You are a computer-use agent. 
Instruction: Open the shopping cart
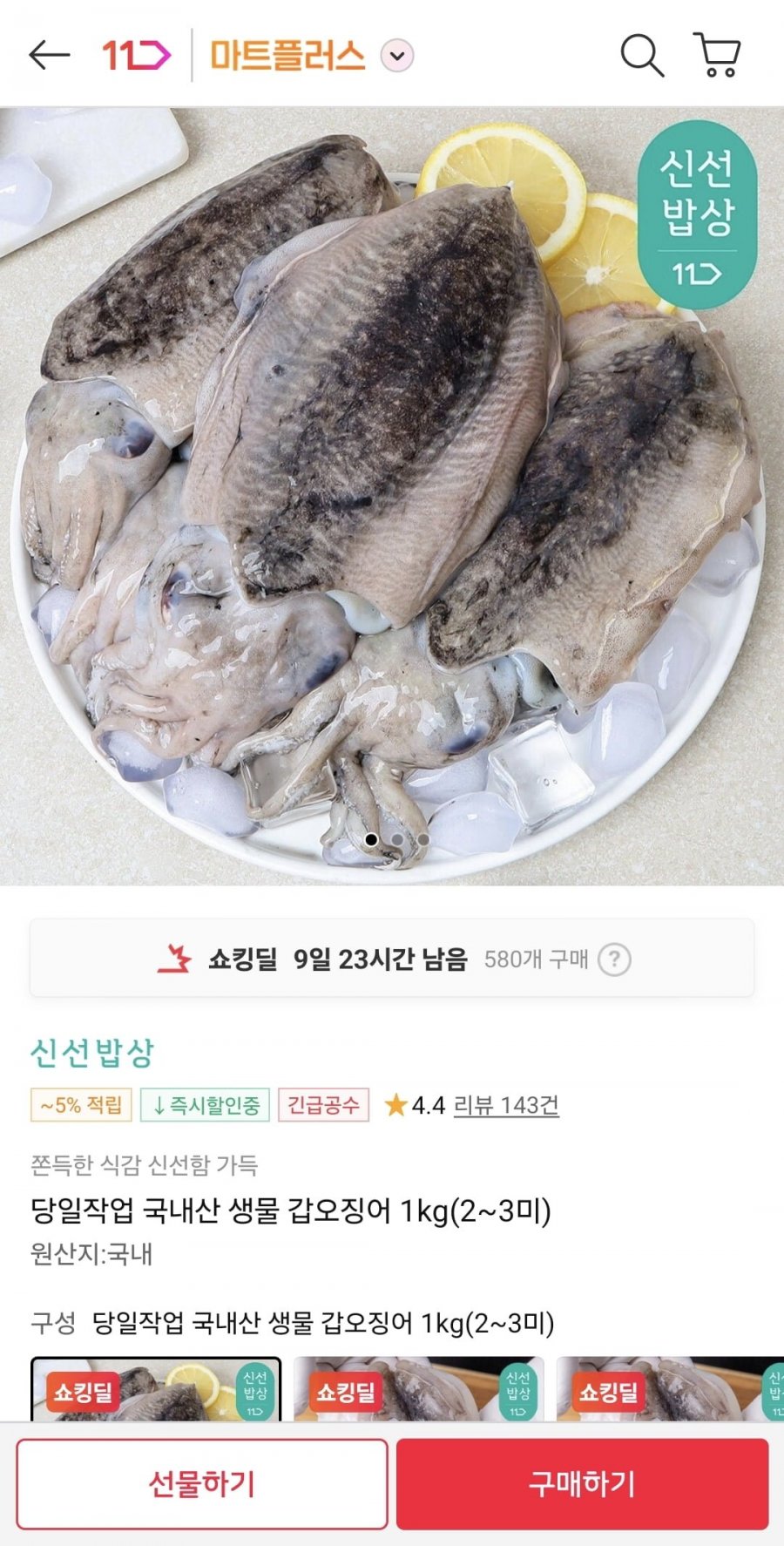(x=718, y=56)
